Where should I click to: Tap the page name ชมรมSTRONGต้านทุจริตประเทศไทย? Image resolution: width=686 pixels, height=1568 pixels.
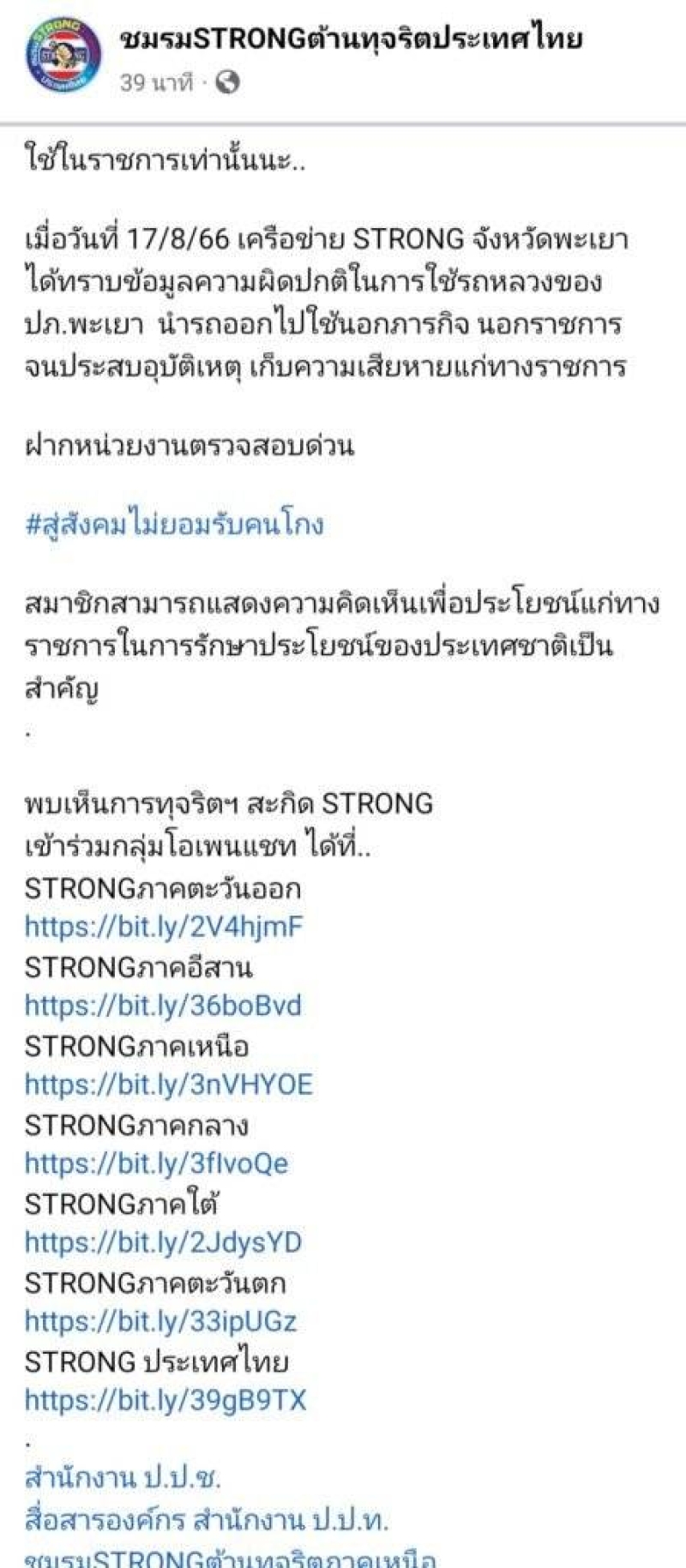[x=352, y=39]
